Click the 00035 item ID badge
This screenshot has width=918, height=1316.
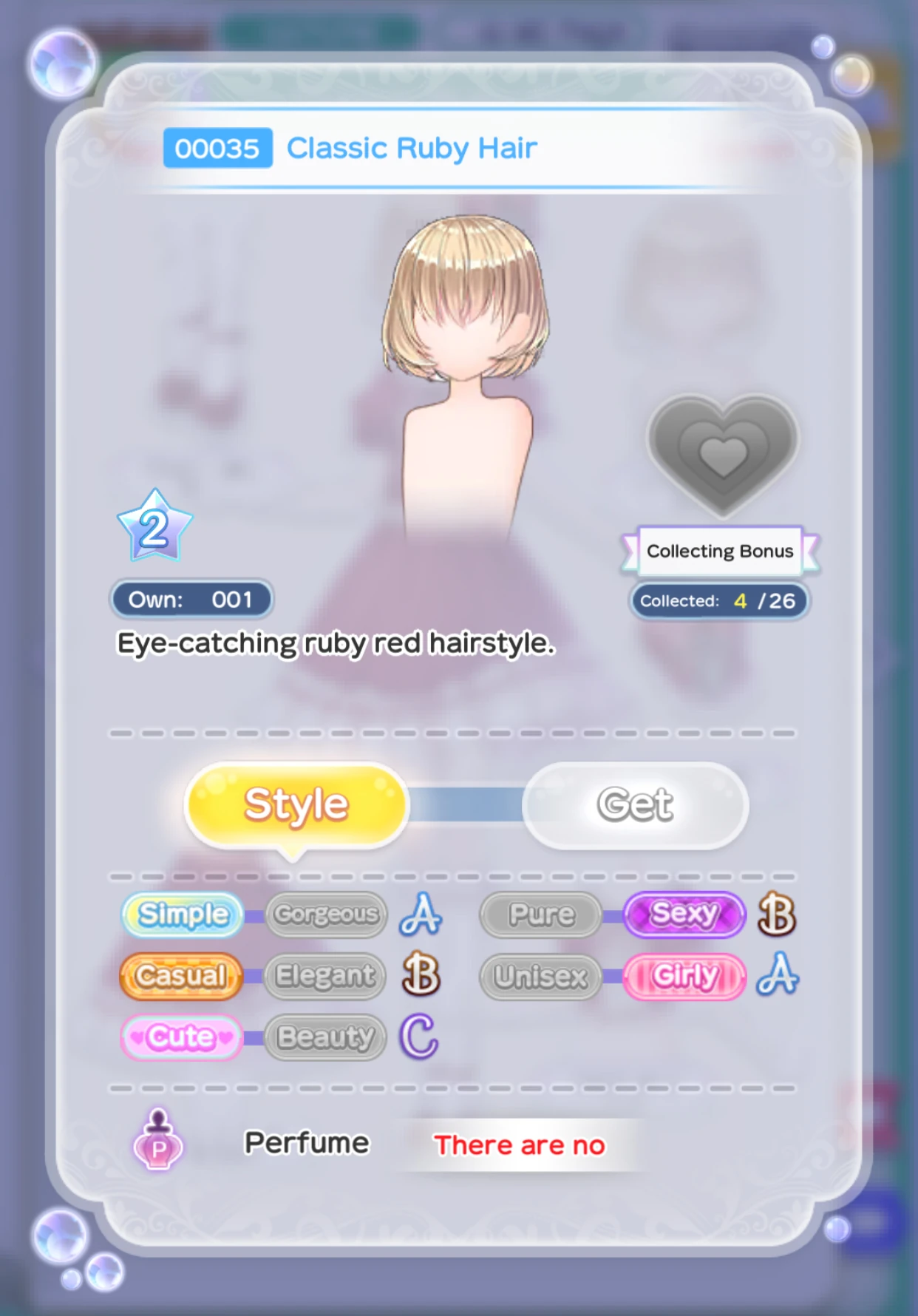(x=217, y=148)
